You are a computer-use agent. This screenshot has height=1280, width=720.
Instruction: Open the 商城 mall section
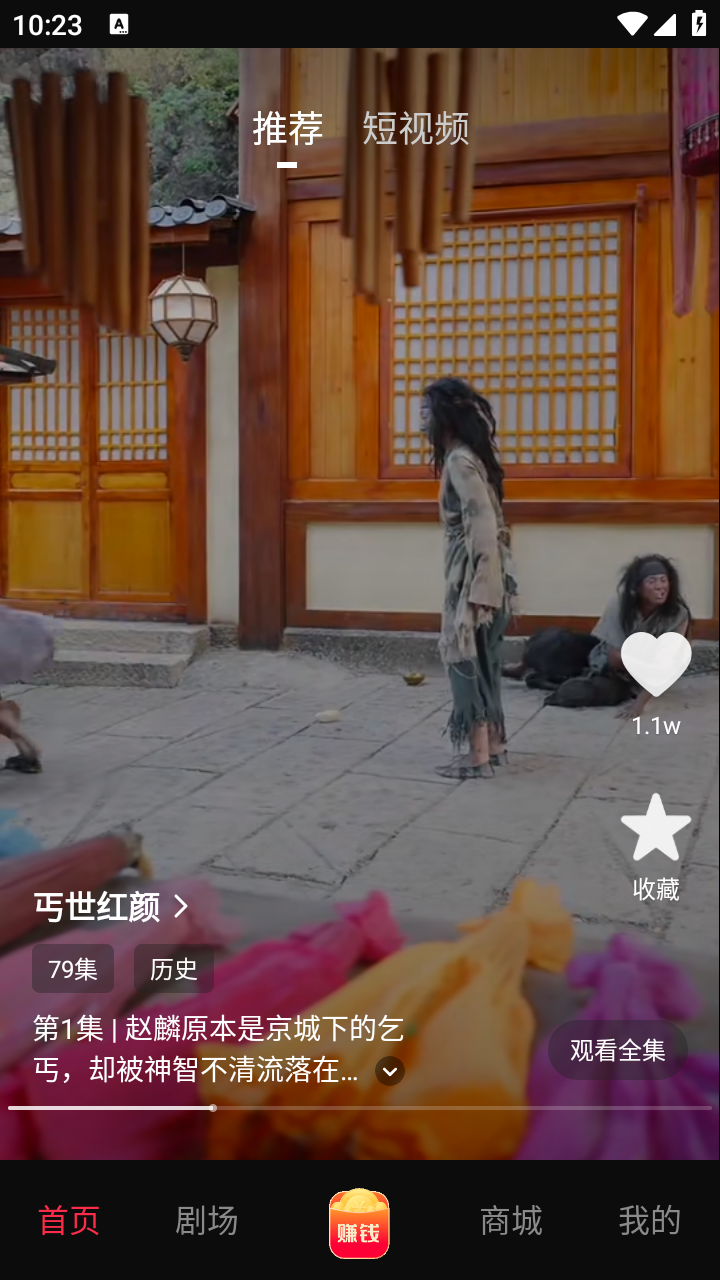pos(511,1221)
